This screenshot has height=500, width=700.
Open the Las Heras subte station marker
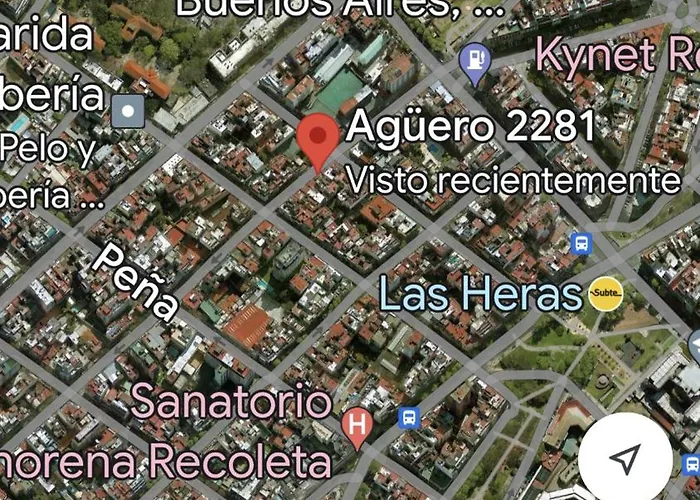point(607,294)
